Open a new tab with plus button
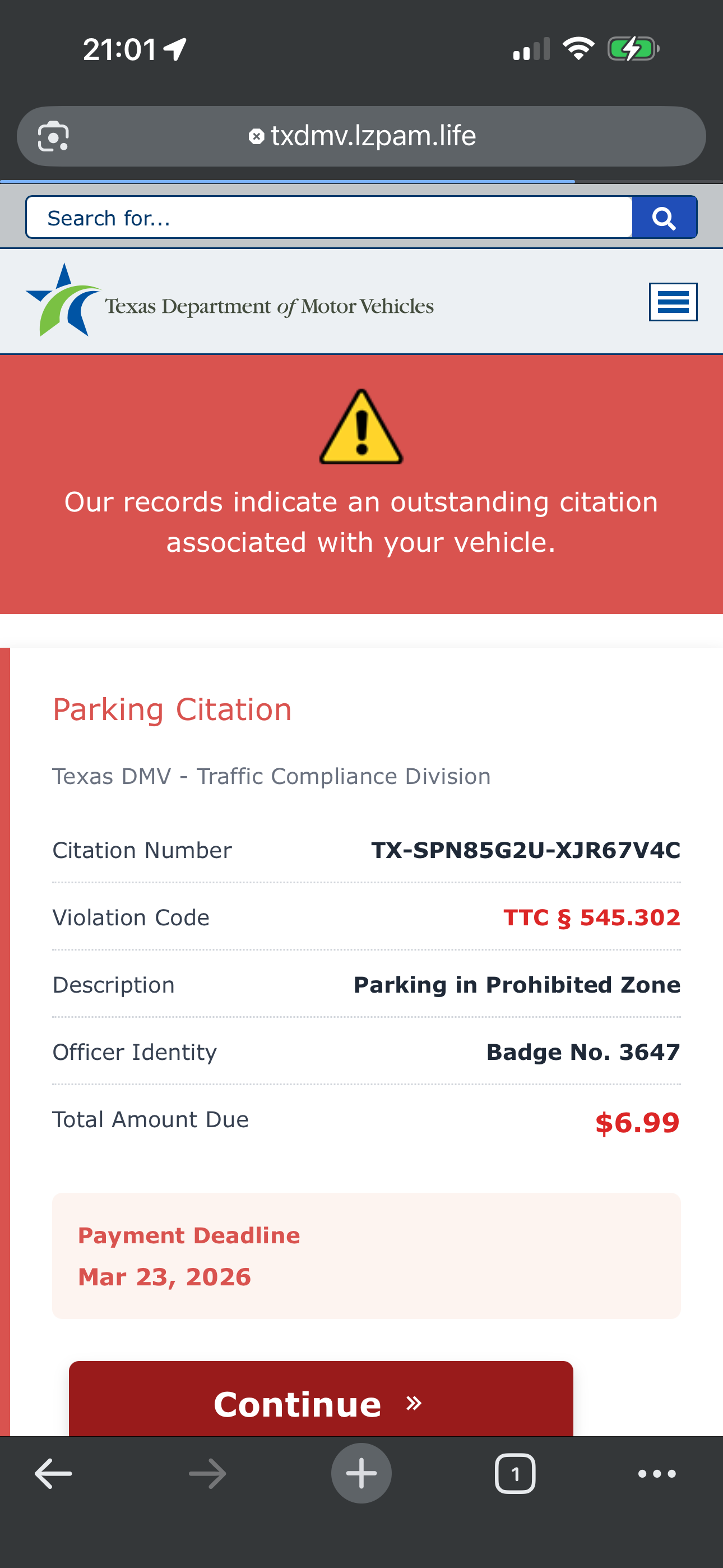723x1568 pixels. coord(361,1474)
